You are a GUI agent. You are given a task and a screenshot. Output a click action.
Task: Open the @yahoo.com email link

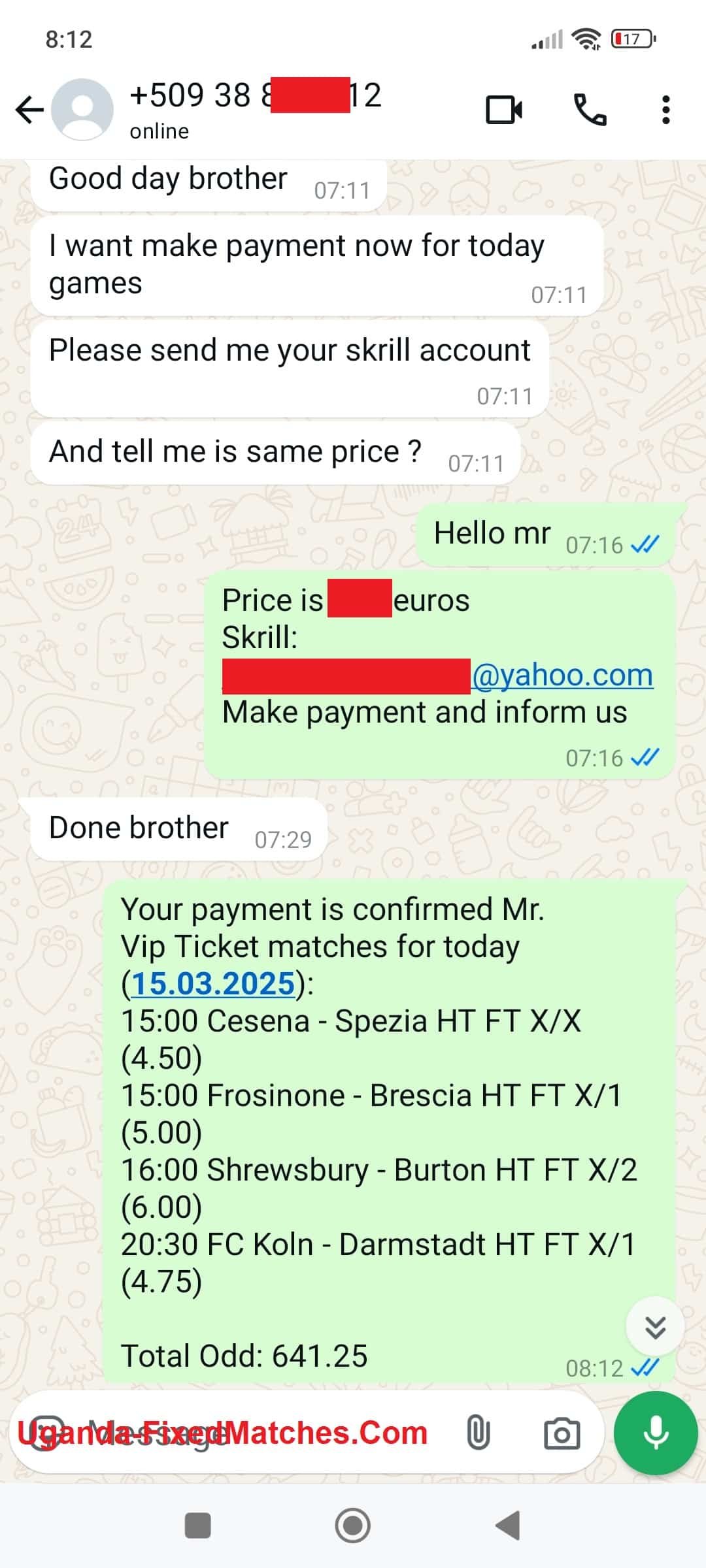pos(562,675)
